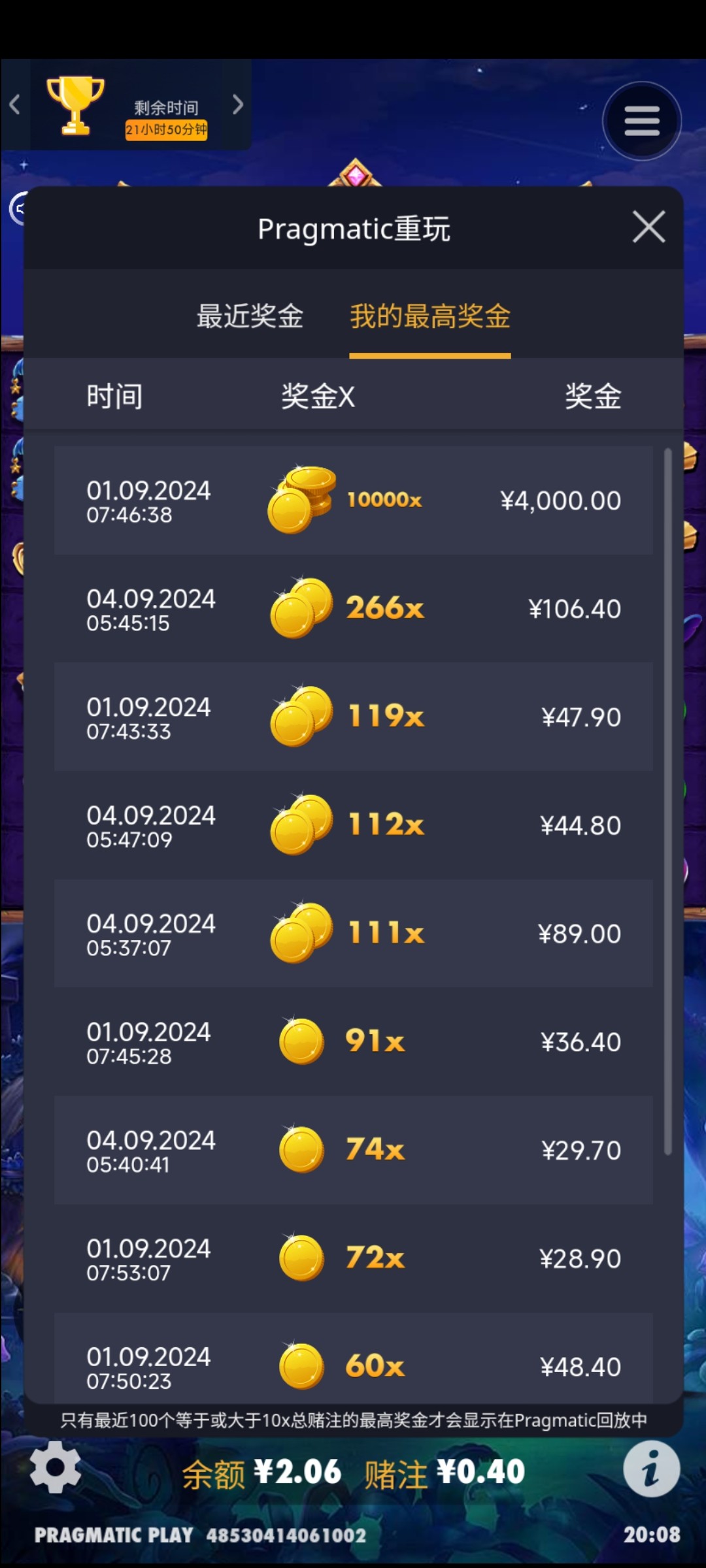Open the trophy tournament panel
Viewport: 706px width, 1568px height.
[76, 106]
